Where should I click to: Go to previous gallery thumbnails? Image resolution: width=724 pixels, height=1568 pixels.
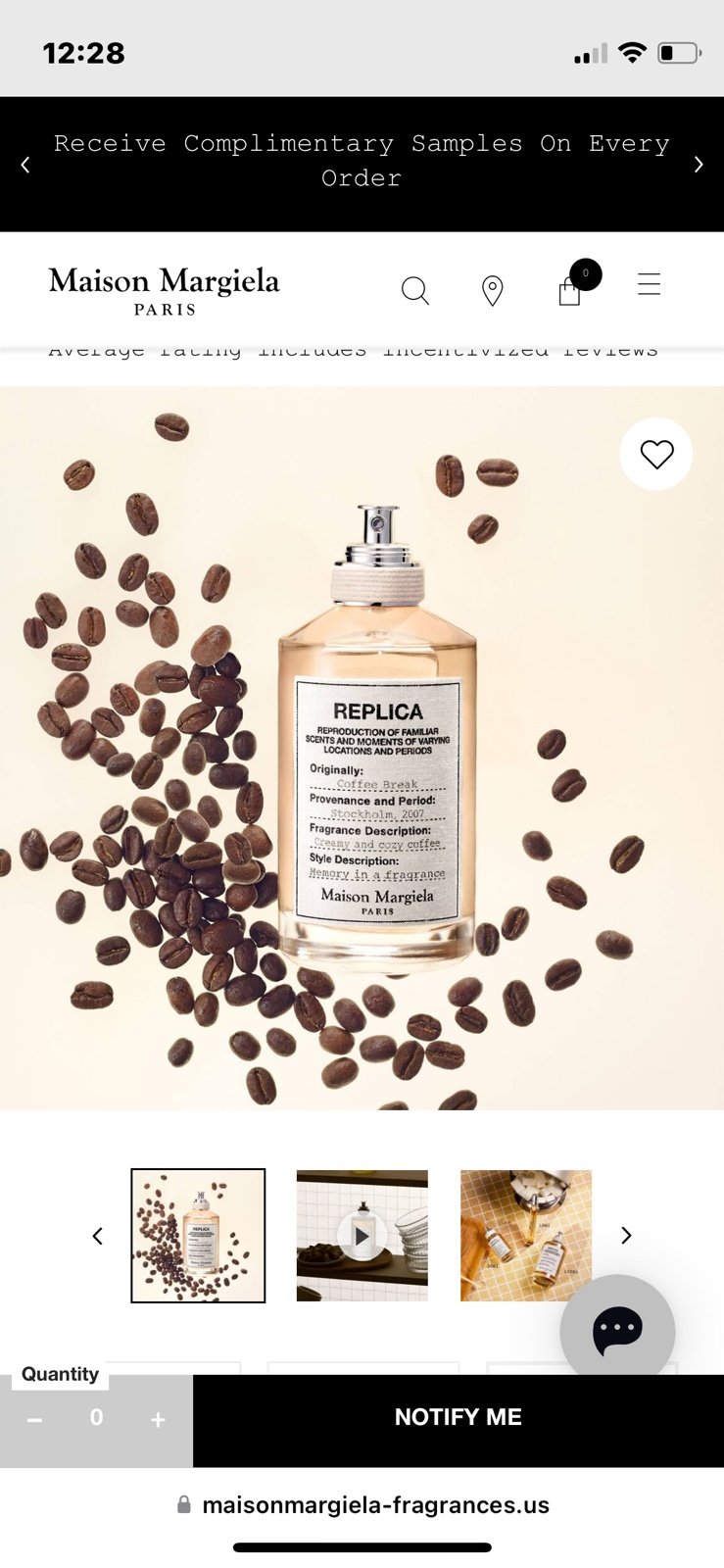point(97,1236)
